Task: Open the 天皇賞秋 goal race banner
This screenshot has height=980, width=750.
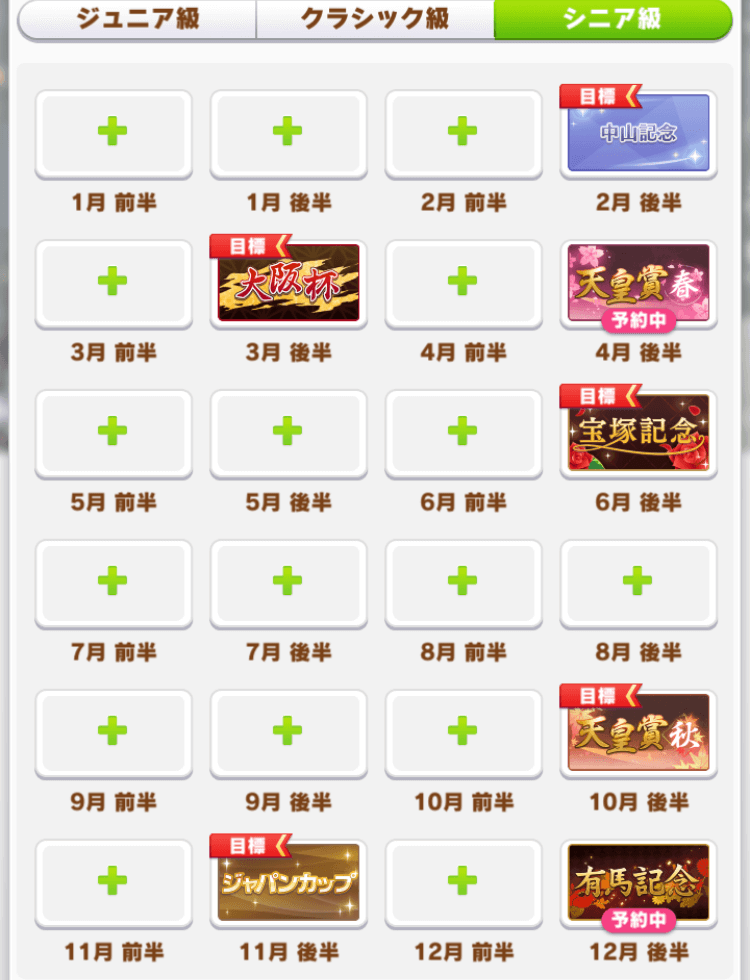Action: 638,734
